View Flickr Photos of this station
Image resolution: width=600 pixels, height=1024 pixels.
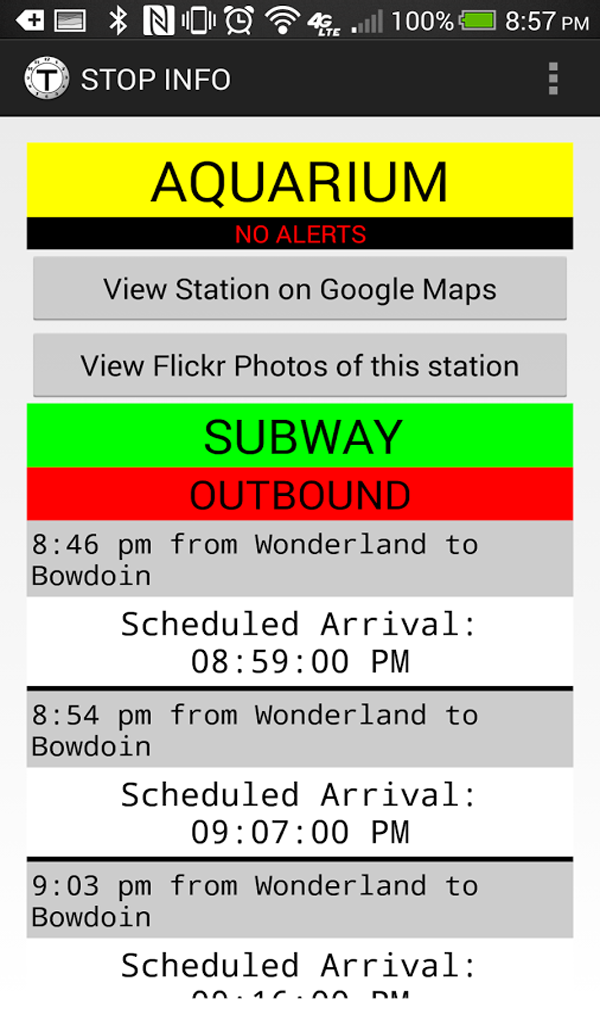300,366
